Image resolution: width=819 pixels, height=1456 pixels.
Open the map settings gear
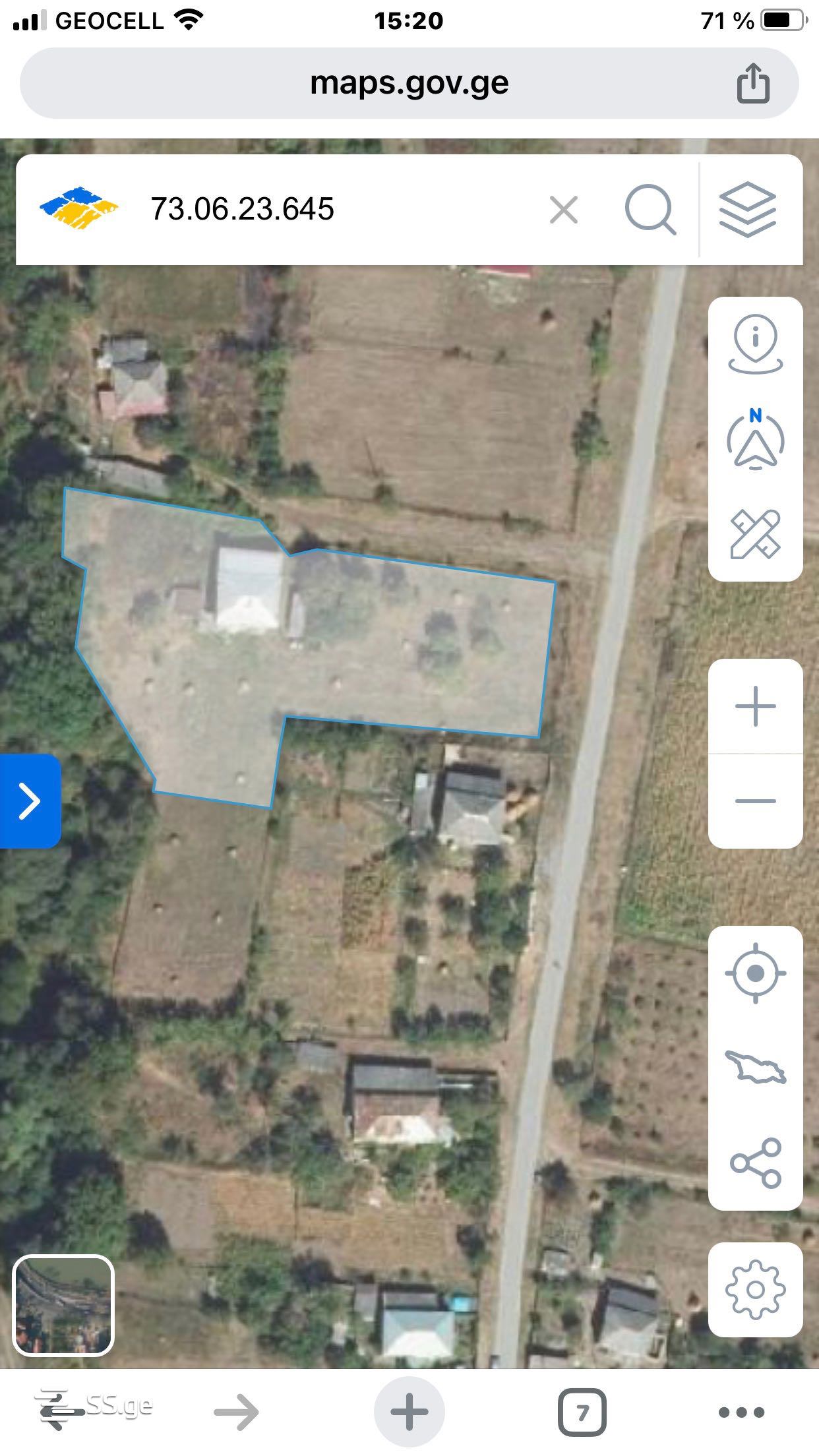point(755,1290)
